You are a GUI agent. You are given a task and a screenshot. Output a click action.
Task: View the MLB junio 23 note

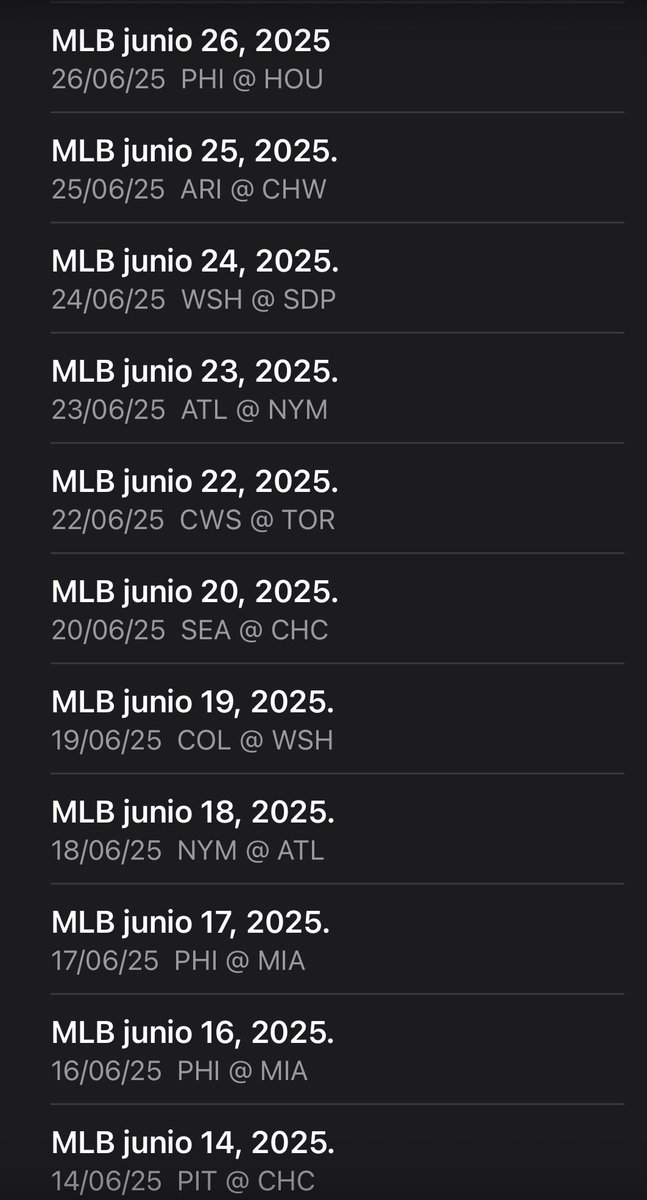click(194, 388)
